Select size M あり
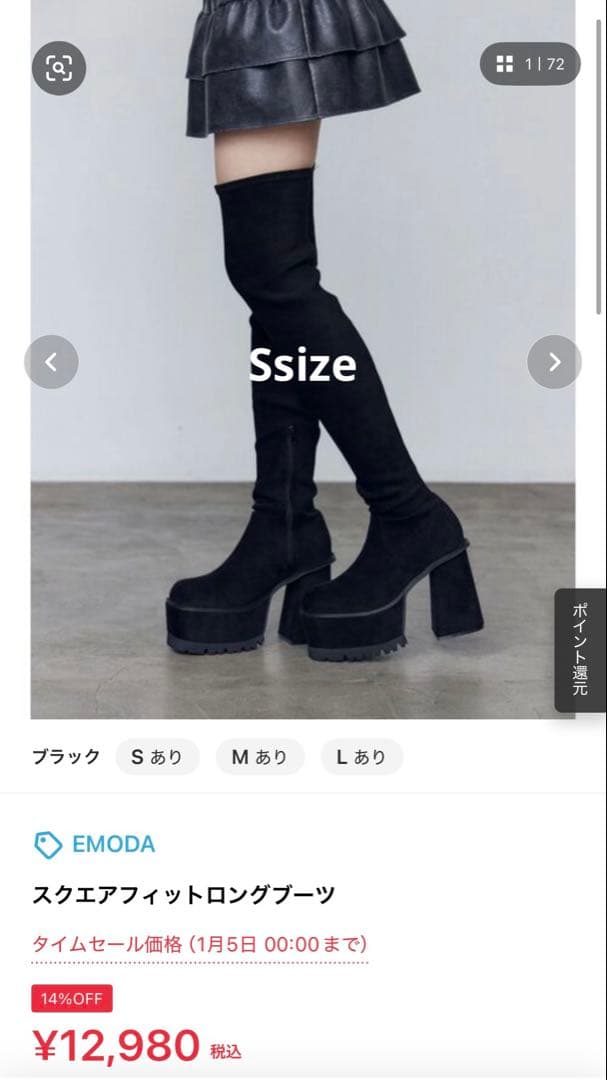607x1080 pixels. pos(259,757)
